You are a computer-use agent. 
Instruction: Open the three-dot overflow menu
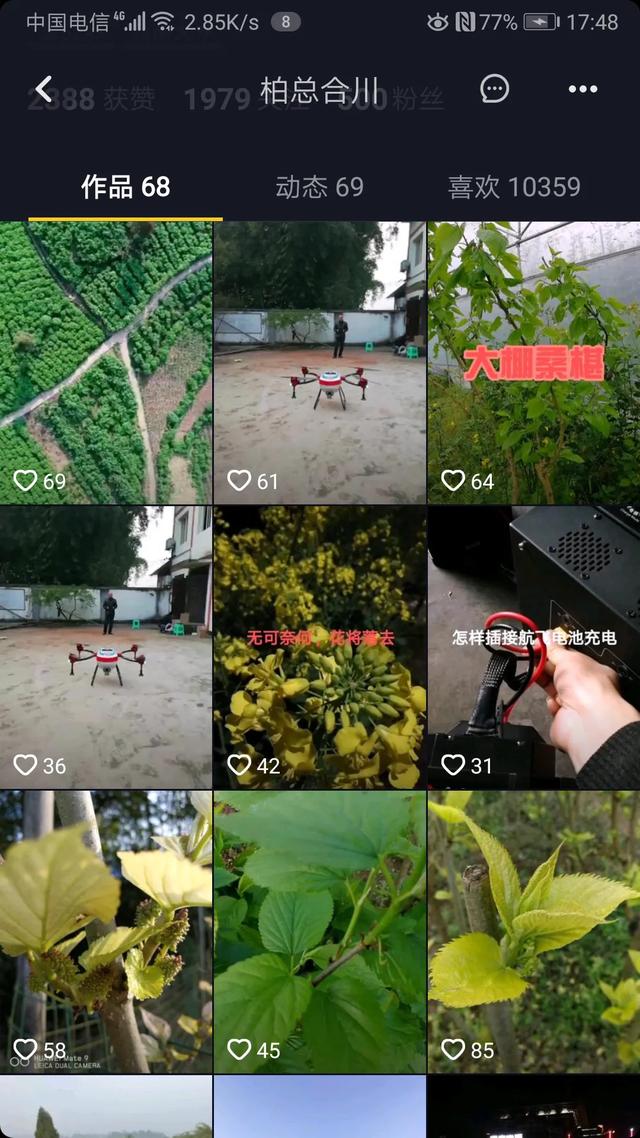click(x=582, y=90)
